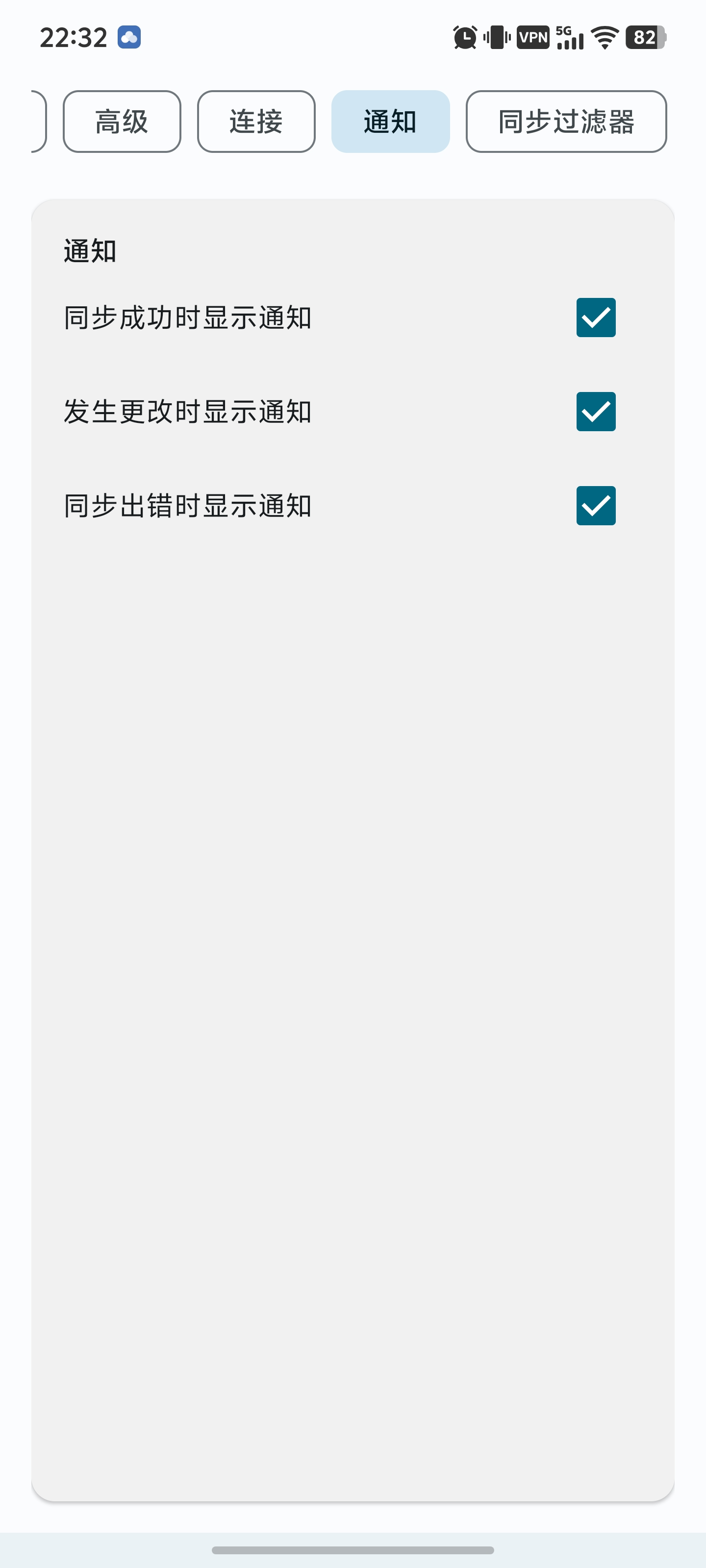Select the 通知 tab
The height and width of the screenshot is (1568, 706).
pos(390,122)
